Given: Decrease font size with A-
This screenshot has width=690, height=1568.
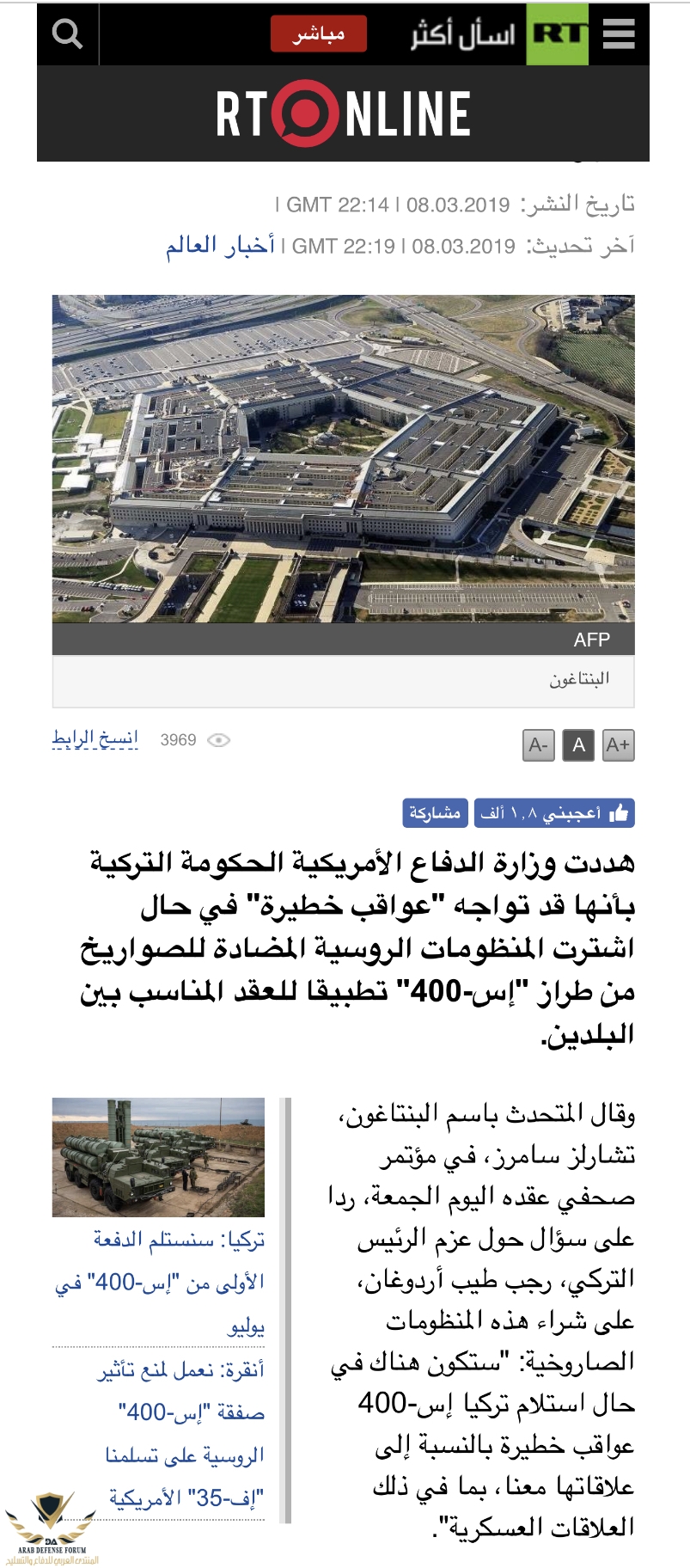Looking at the screenshot, I should pos(539,745).
